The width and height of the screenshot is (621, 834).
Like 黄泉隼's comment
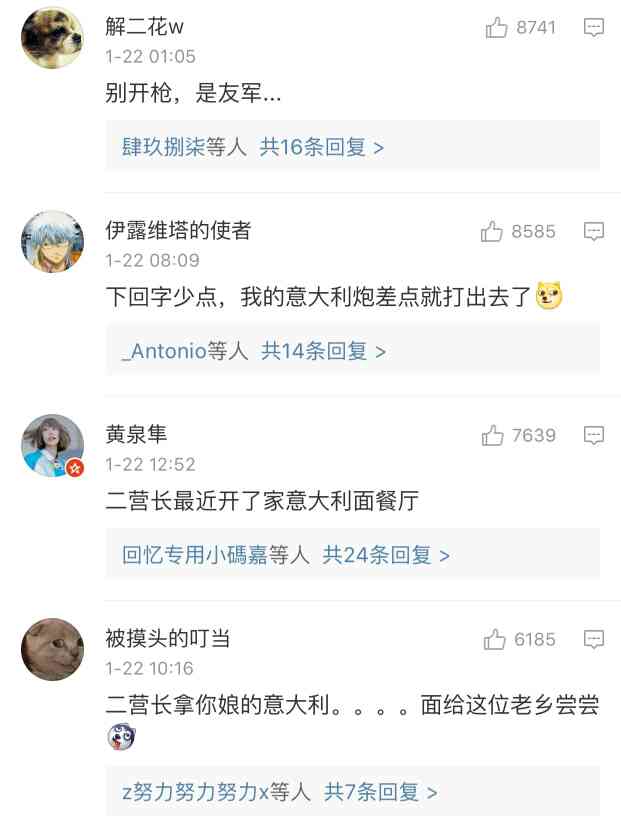(492, 436)
